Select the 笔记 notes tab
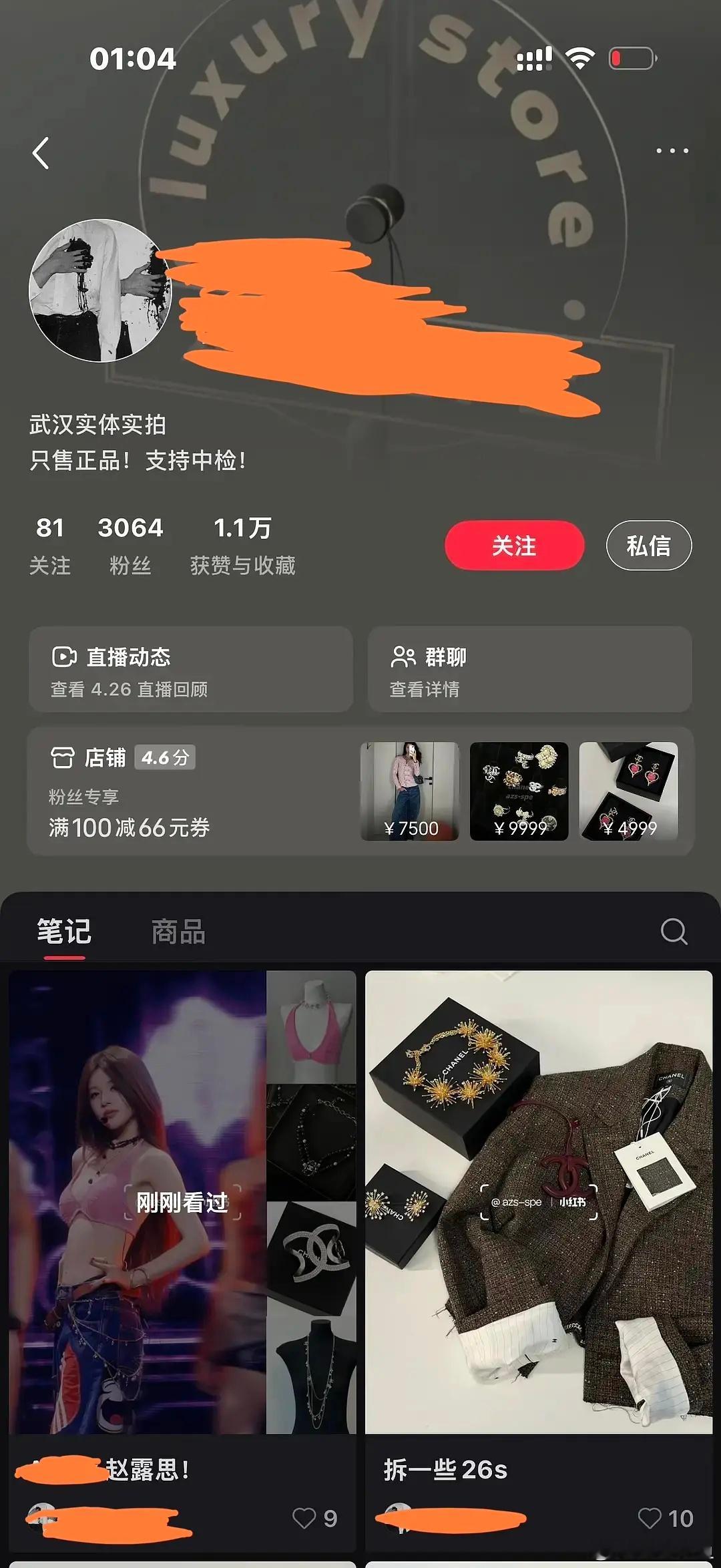Screen dimensions: 721x1568 pyautogui.click(x=64, y=931)
